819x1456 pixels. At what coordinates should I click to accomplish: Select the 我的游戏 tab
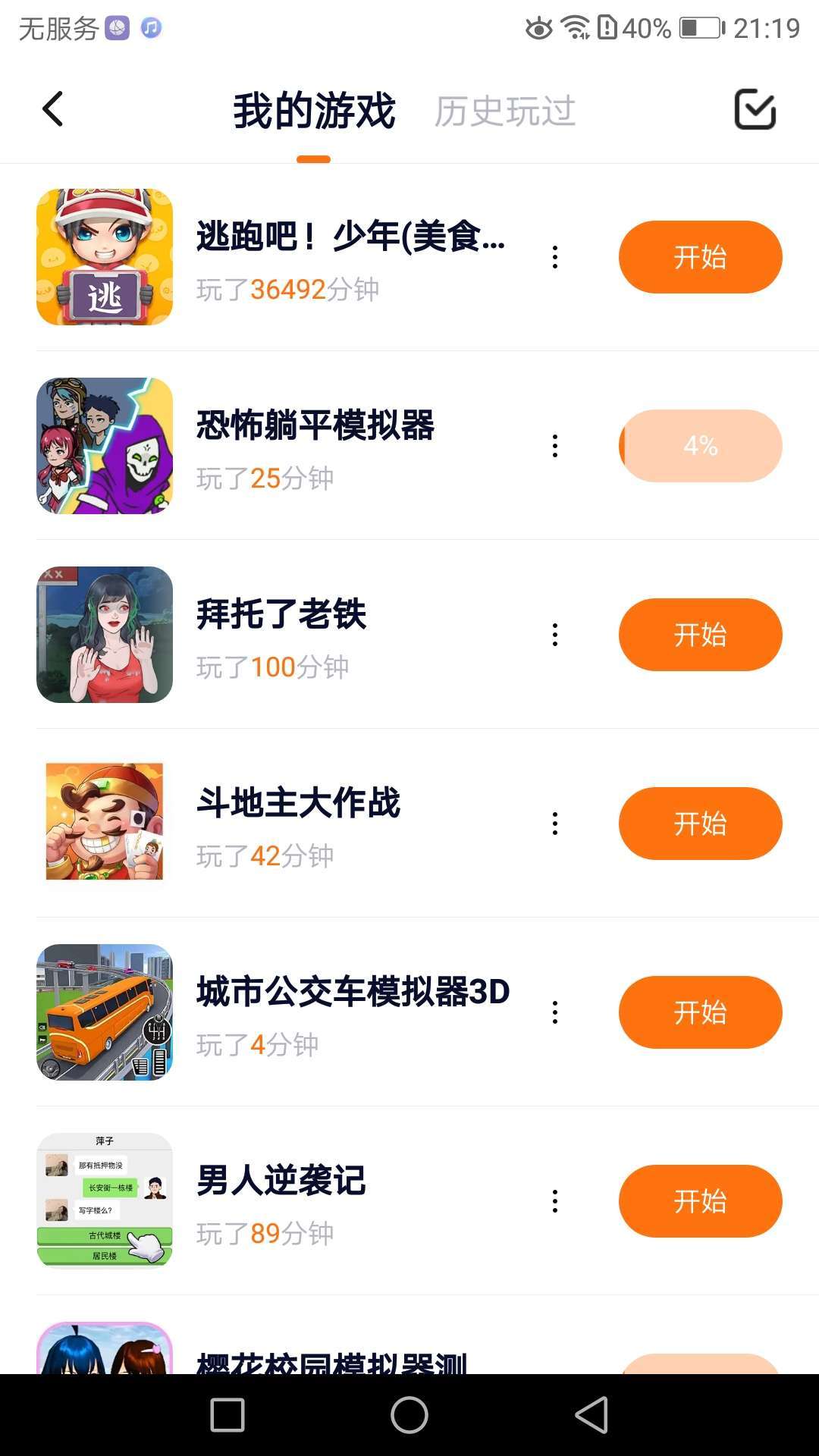314,111
